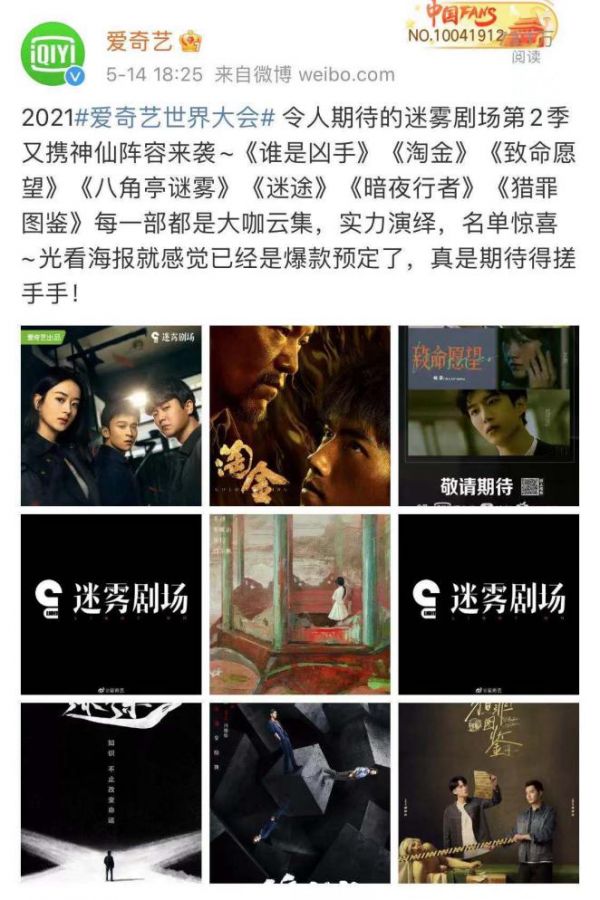Open the 爱奇艺 account name
The height and width of the screenshot is (900, 600).
[x=137, y=41]
